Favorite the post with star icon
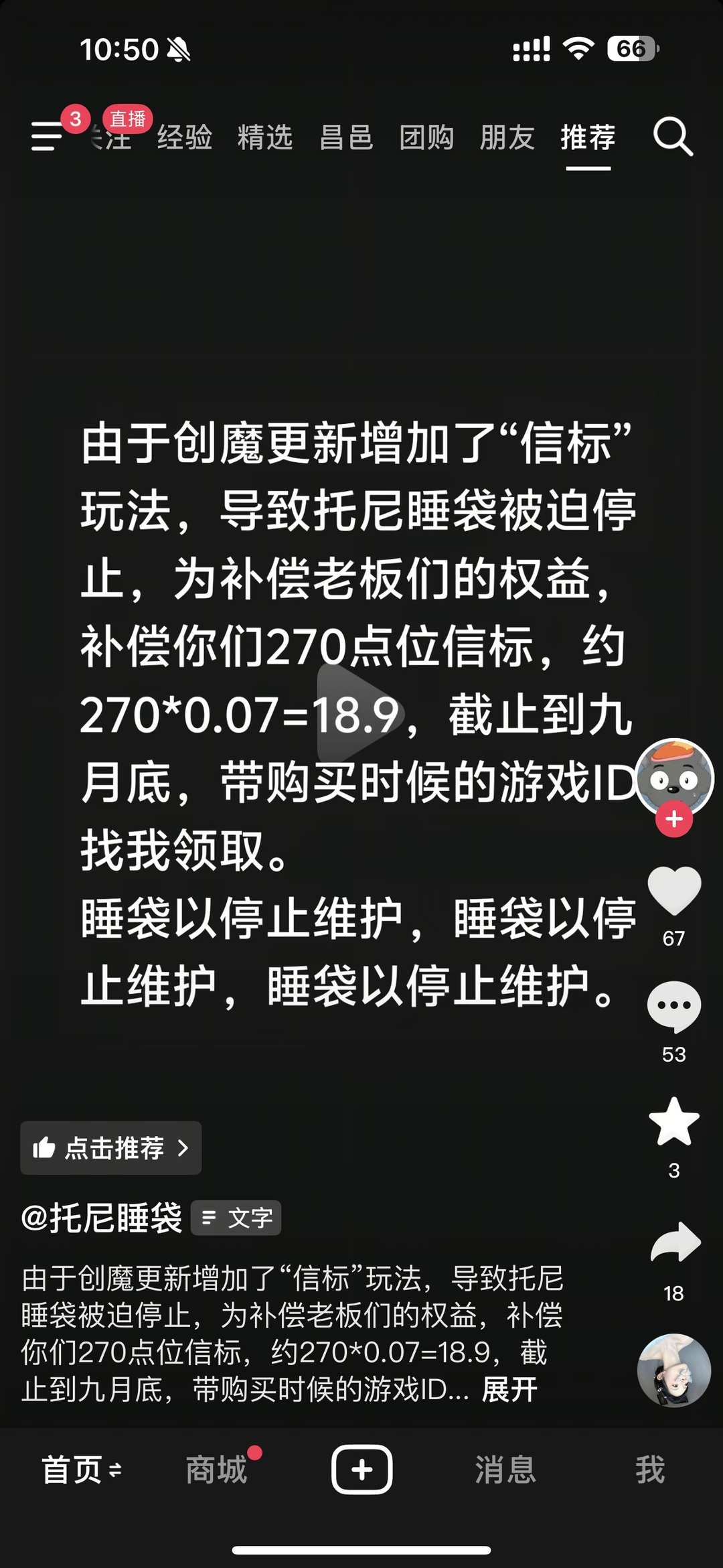Image resolution: width=723 pixels, height=1568 pixels. [673, 1122]
